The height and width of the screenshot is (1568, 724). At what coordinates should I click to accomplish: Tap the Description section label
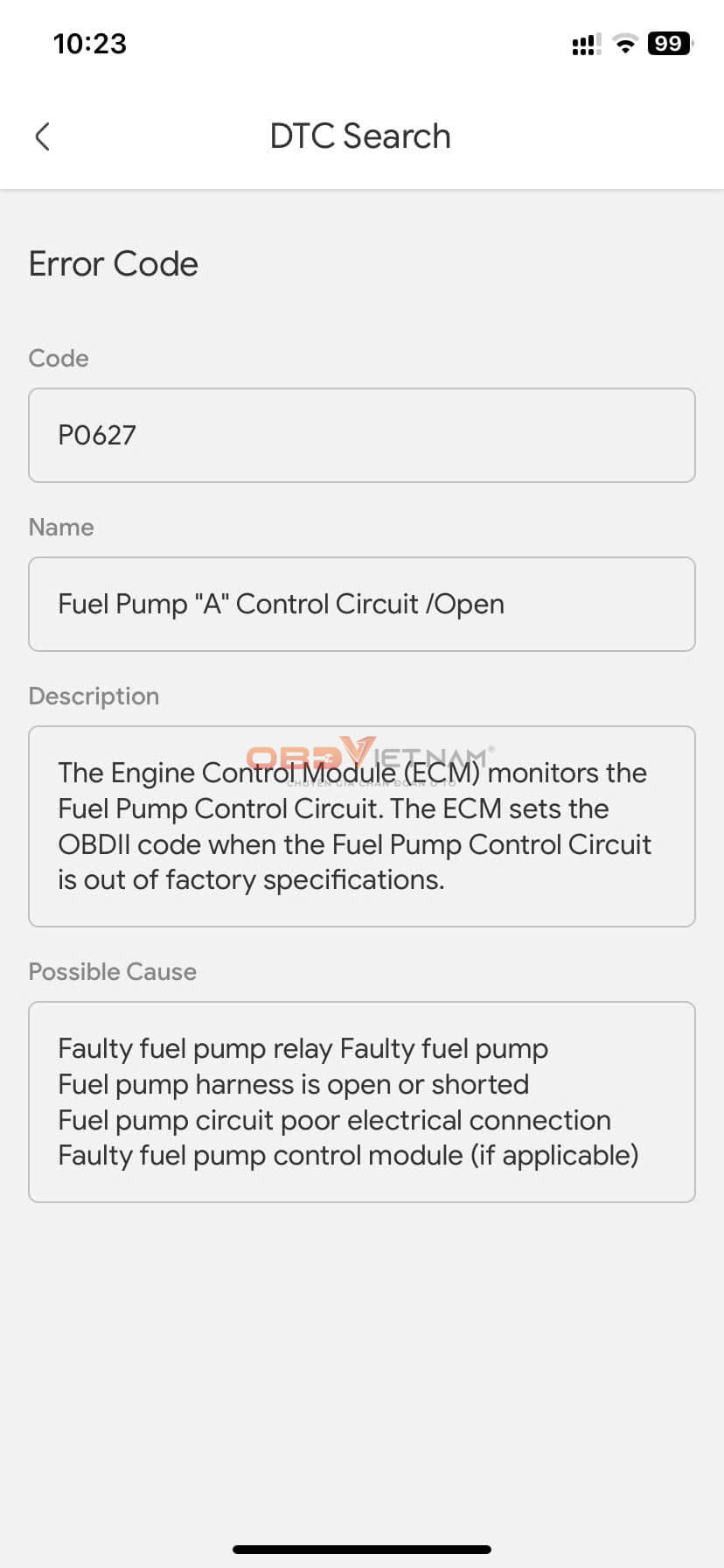pyautogui.click(x=94, y=696)
